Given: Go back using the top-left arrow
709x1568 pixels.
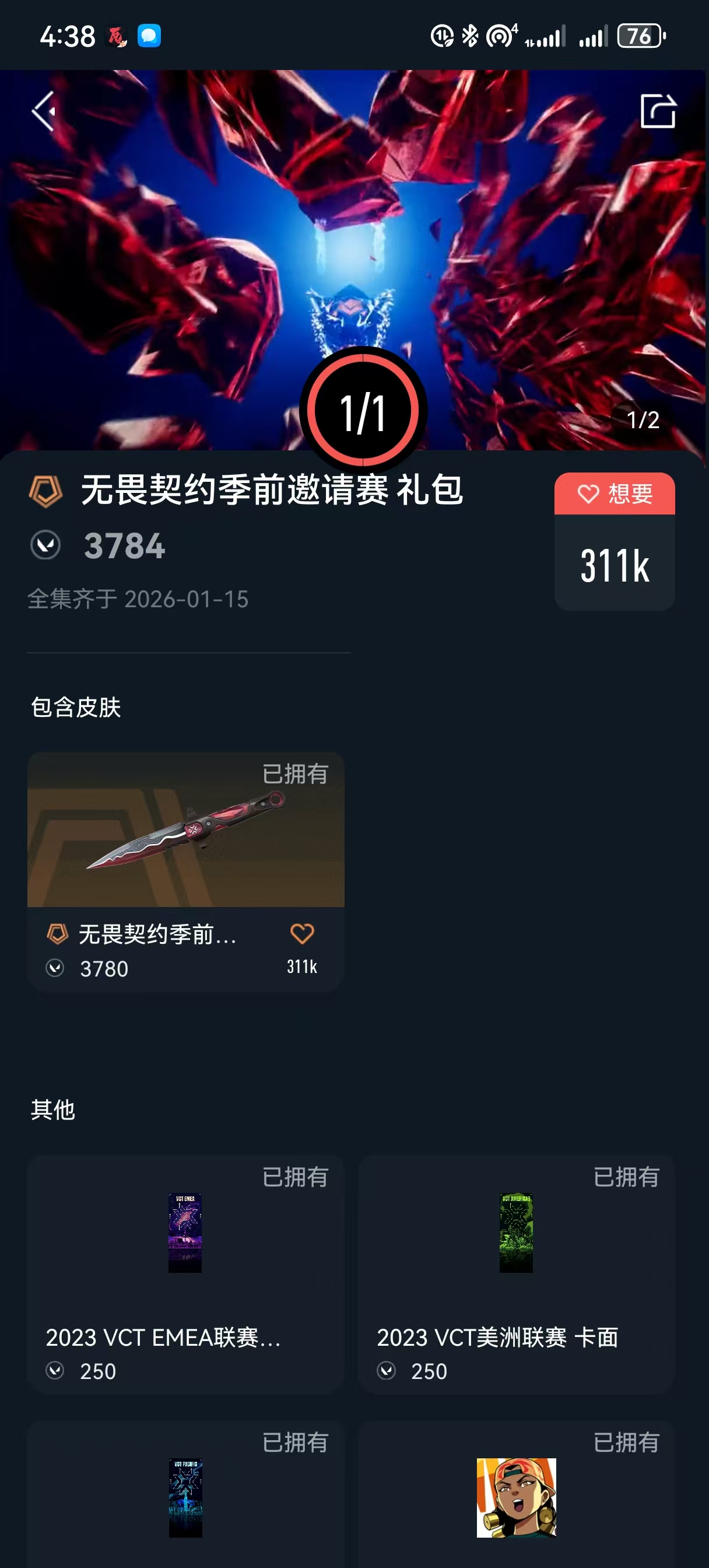Looking at the screenshot, I should (44, 111).
